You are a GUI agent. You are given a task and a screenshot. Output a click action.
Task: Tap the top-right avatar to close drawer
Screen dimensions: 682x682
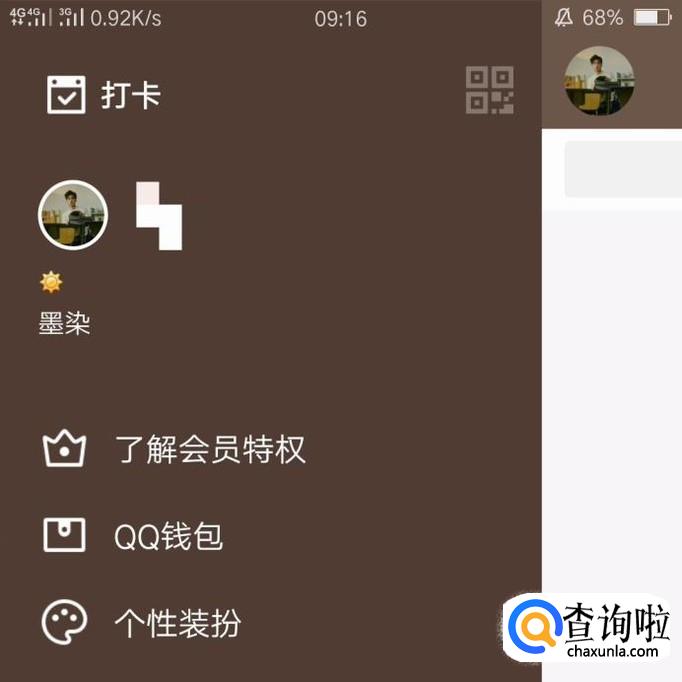pyautogui.click(x=599, y=81)
